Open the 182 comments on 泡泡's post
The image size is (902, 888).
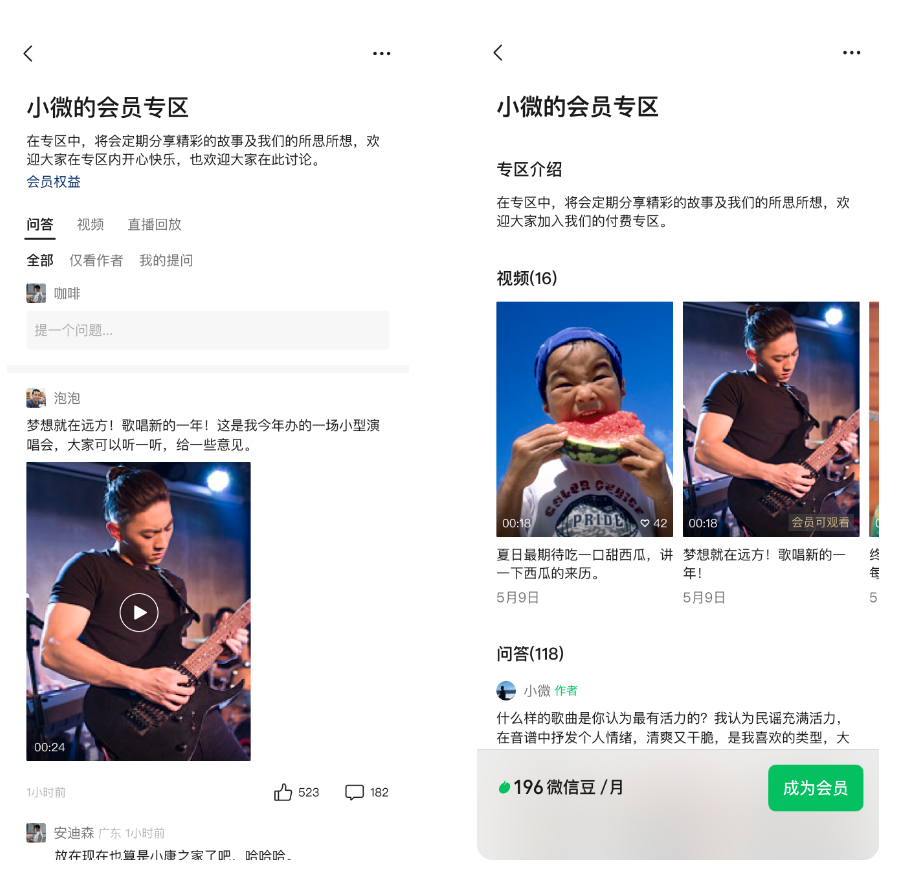point(355,792)
